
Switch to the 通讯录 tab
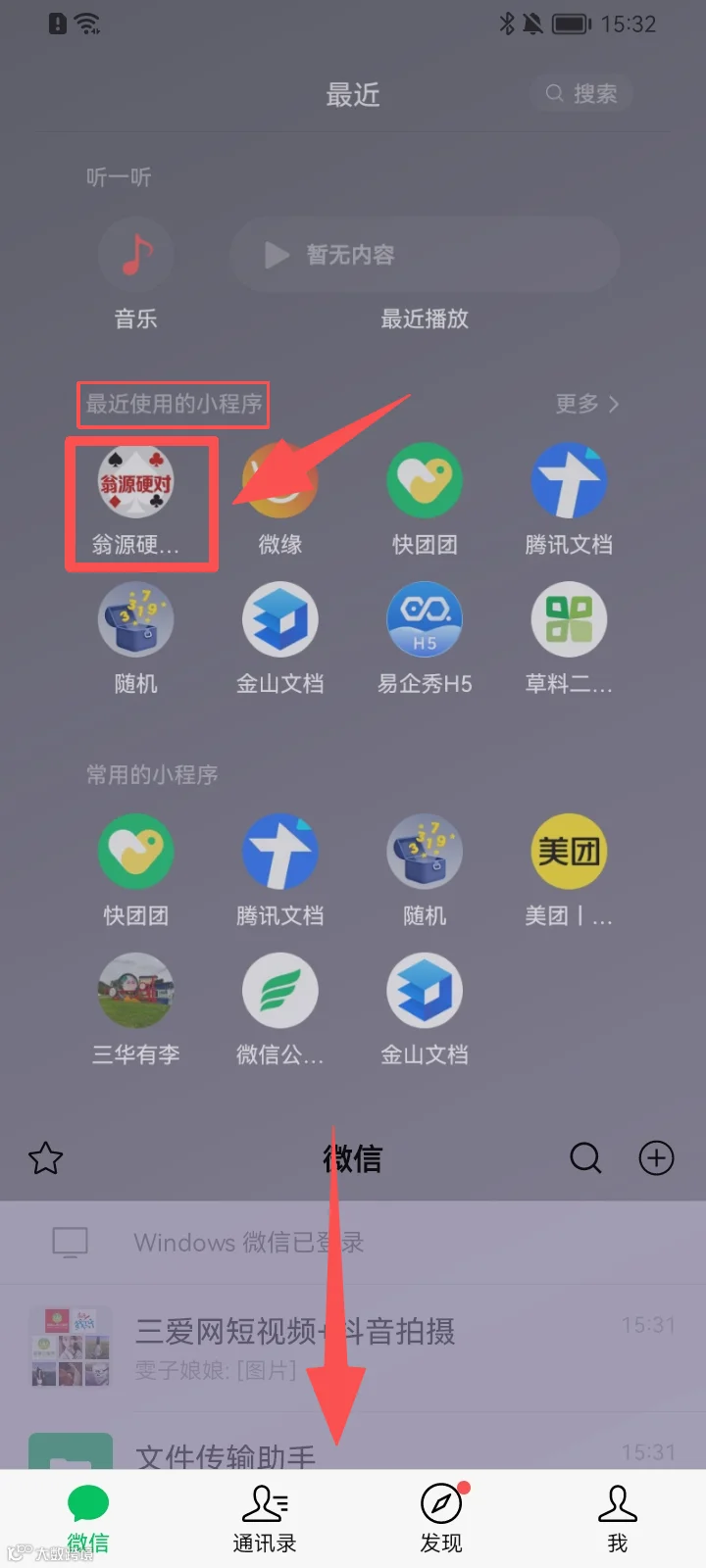(265, 1516)
